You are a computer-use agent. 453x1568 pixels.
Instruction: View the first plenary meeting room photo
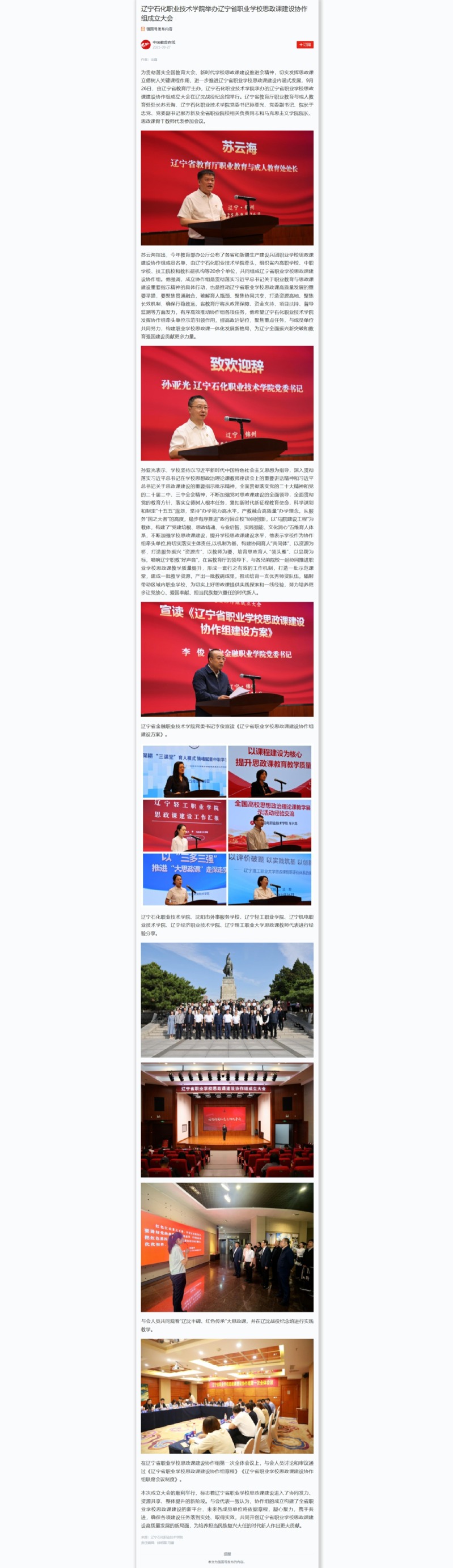pyautogui.click(x=227, y=1396)
